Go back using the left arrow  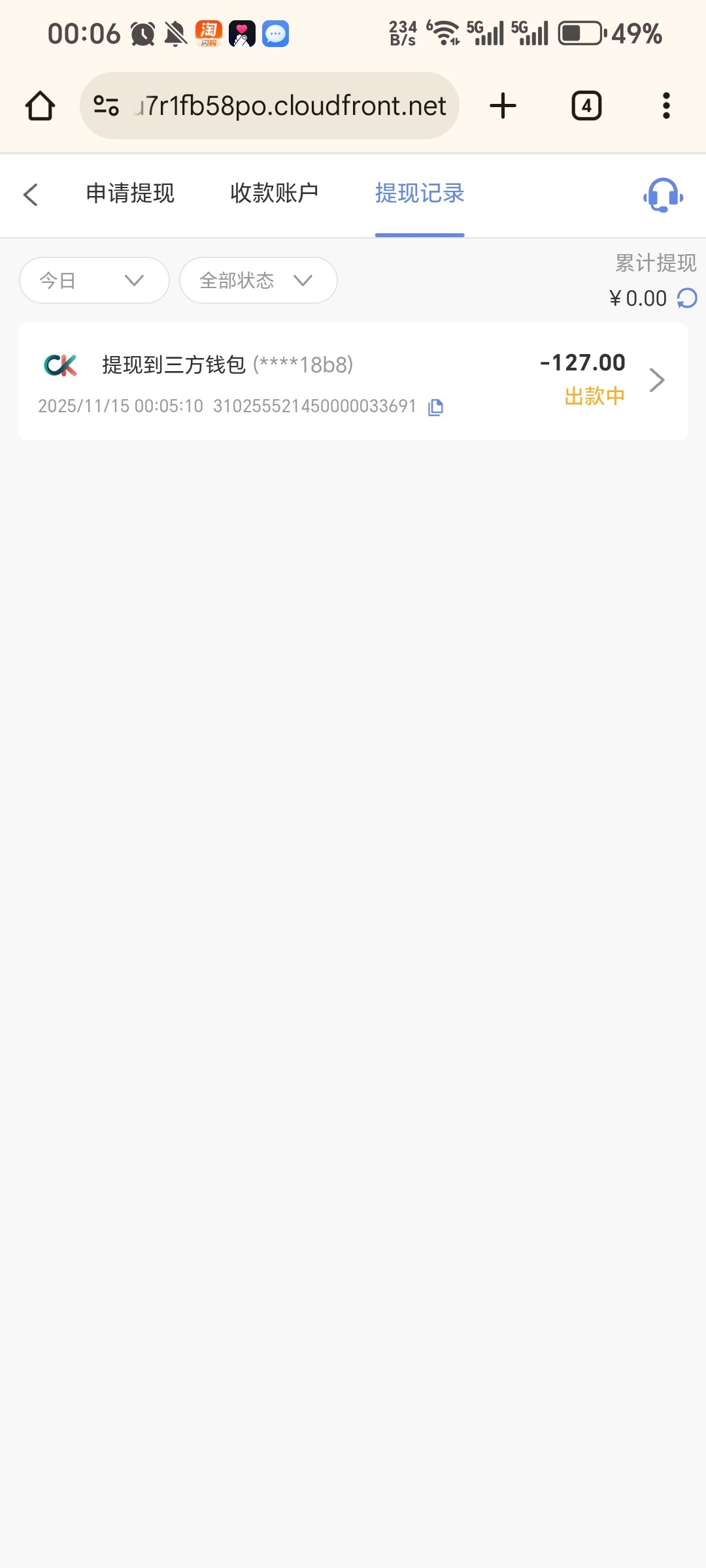point(31,194)
